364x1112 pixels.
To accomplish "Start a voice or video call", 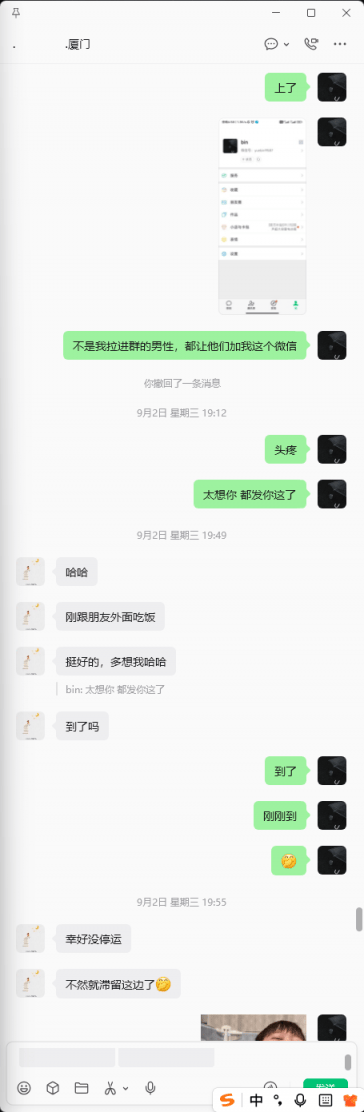I will (311, 44).
